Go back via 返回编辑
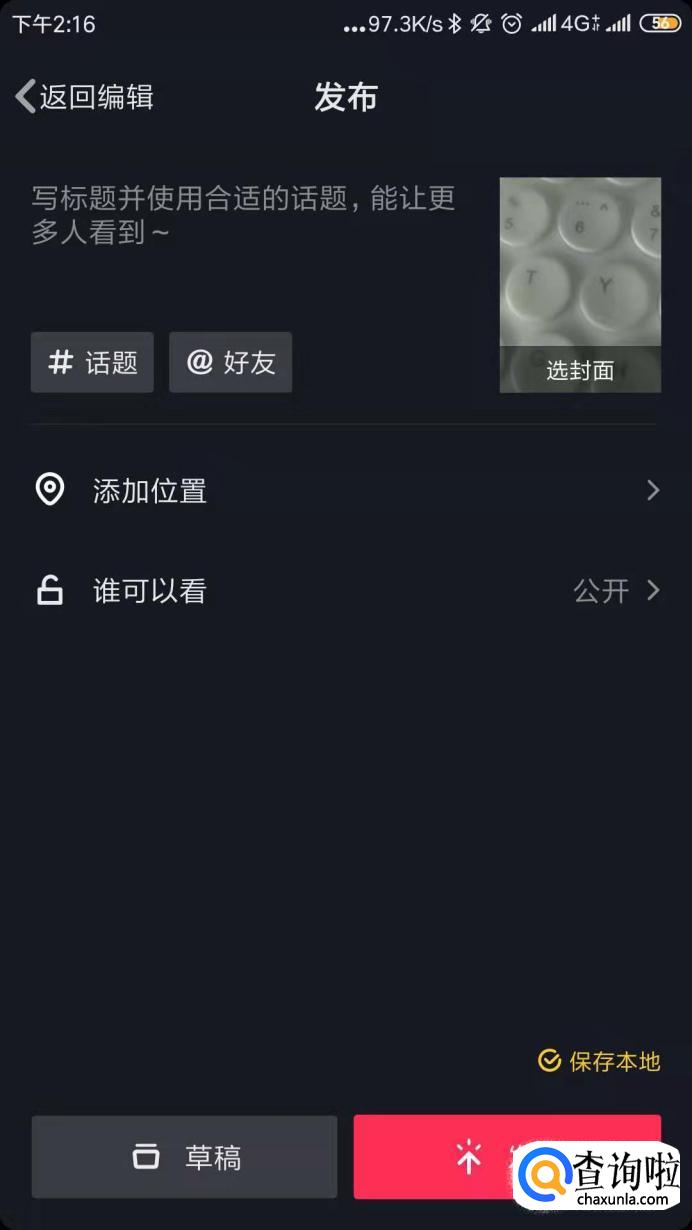Image resolution: width=692 pixels, height=1230 pixels. point(85,97)
